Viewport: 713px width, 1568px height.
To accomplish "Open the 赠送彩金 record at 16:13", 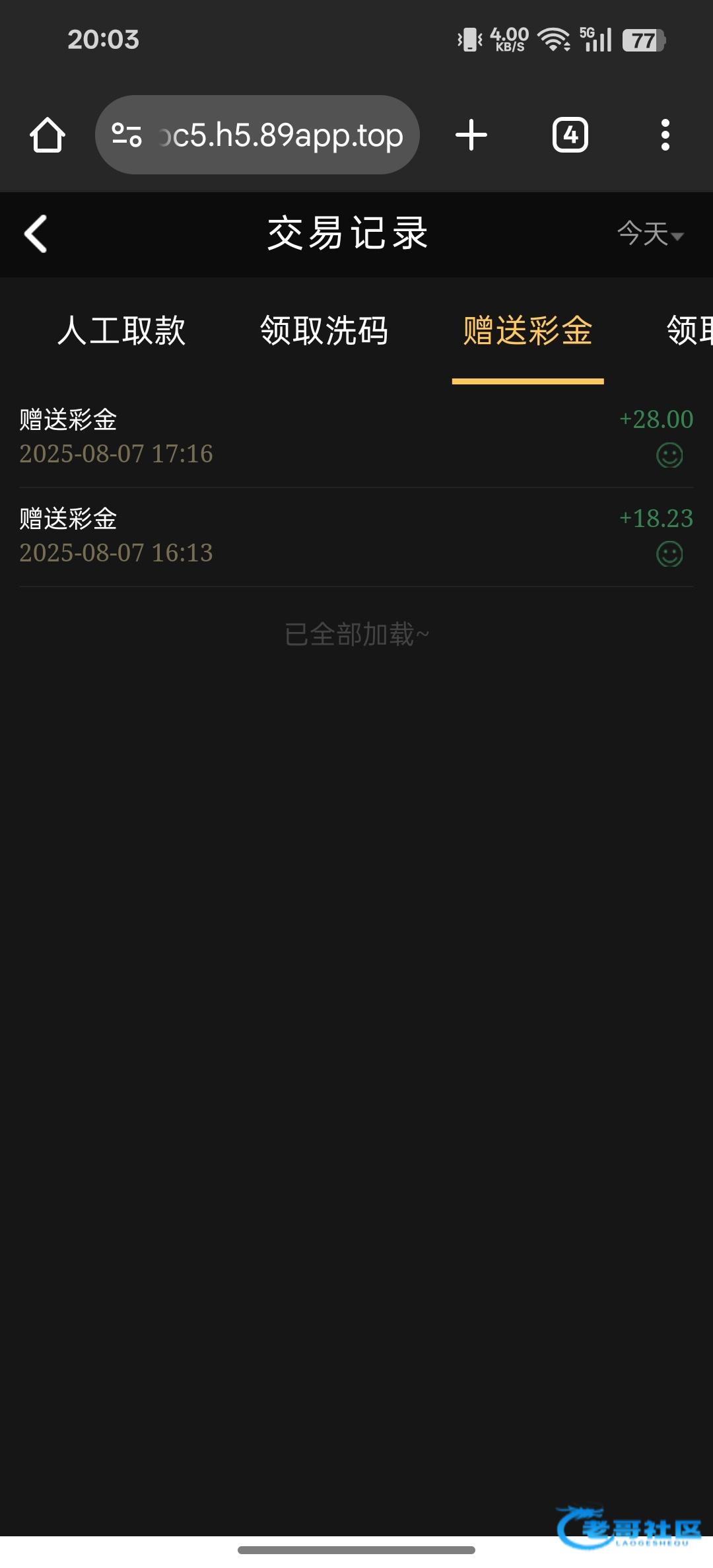I will click(x=356, y=536).
